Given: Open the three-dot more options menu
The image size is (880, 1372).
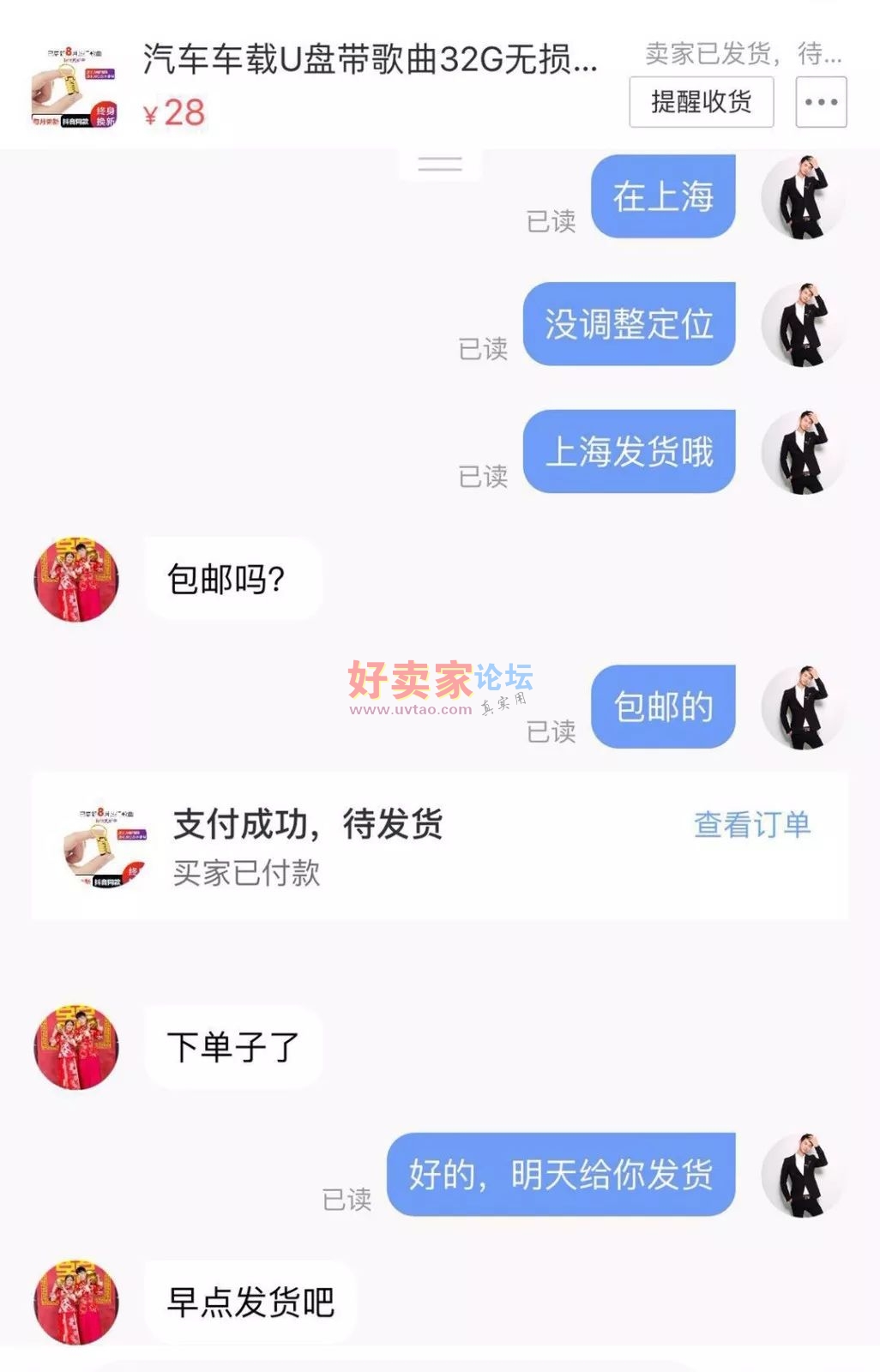Looking at the screenshot, I should coord(821,102).
